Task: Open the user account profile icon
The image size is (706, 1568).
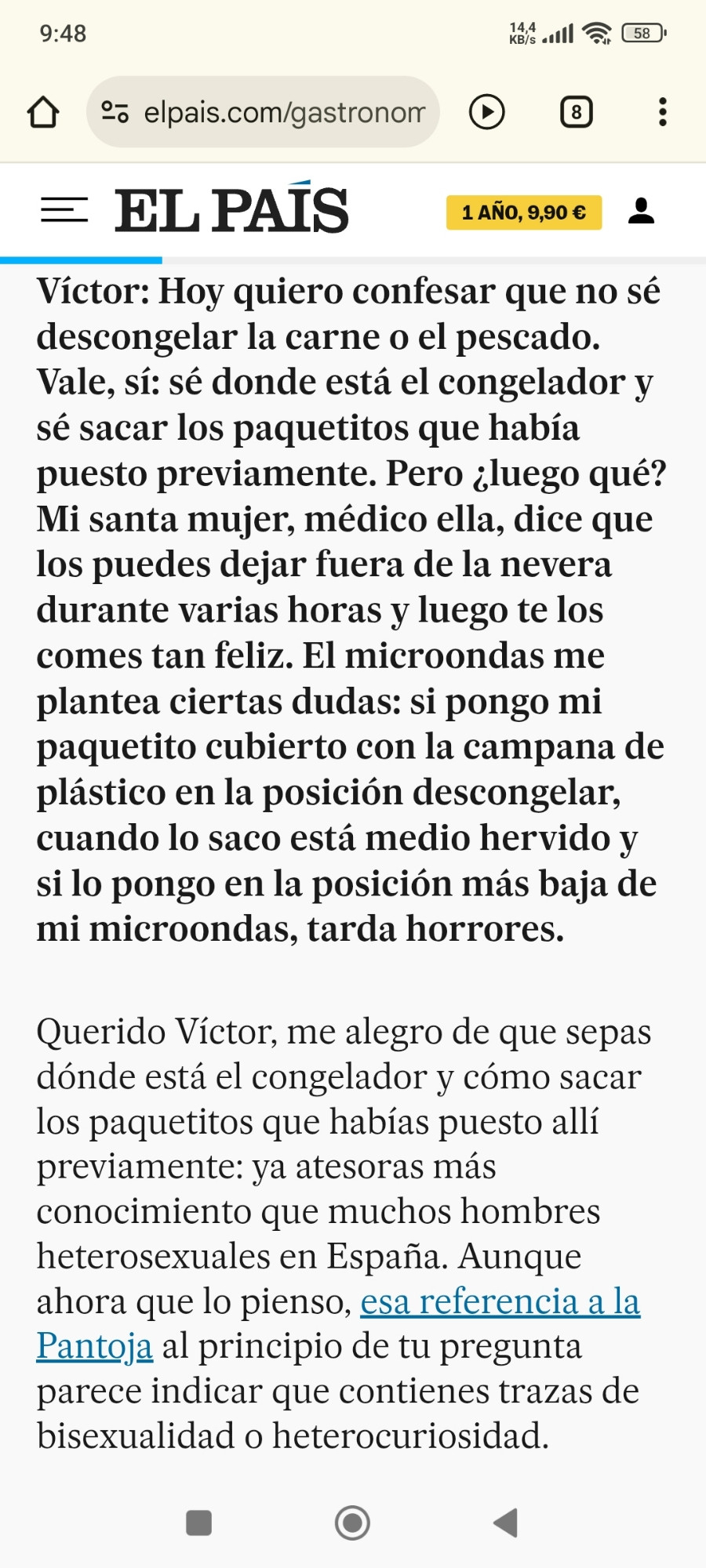Action: coord(641,211)
